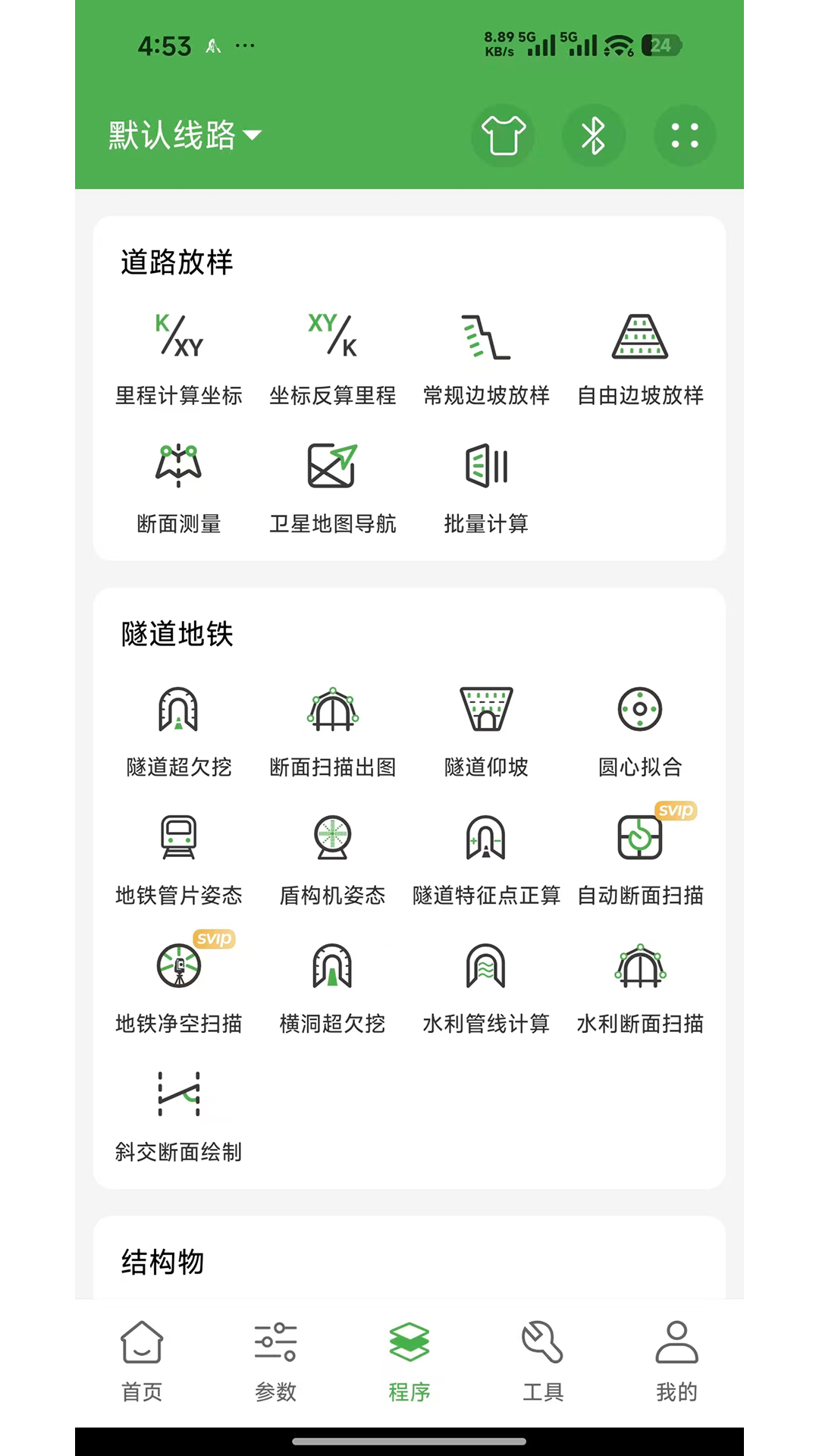The width and height of the screenshot is (819, 1456).
Task: Open 批量计算 in 道路放样
Action: [485, 485]
